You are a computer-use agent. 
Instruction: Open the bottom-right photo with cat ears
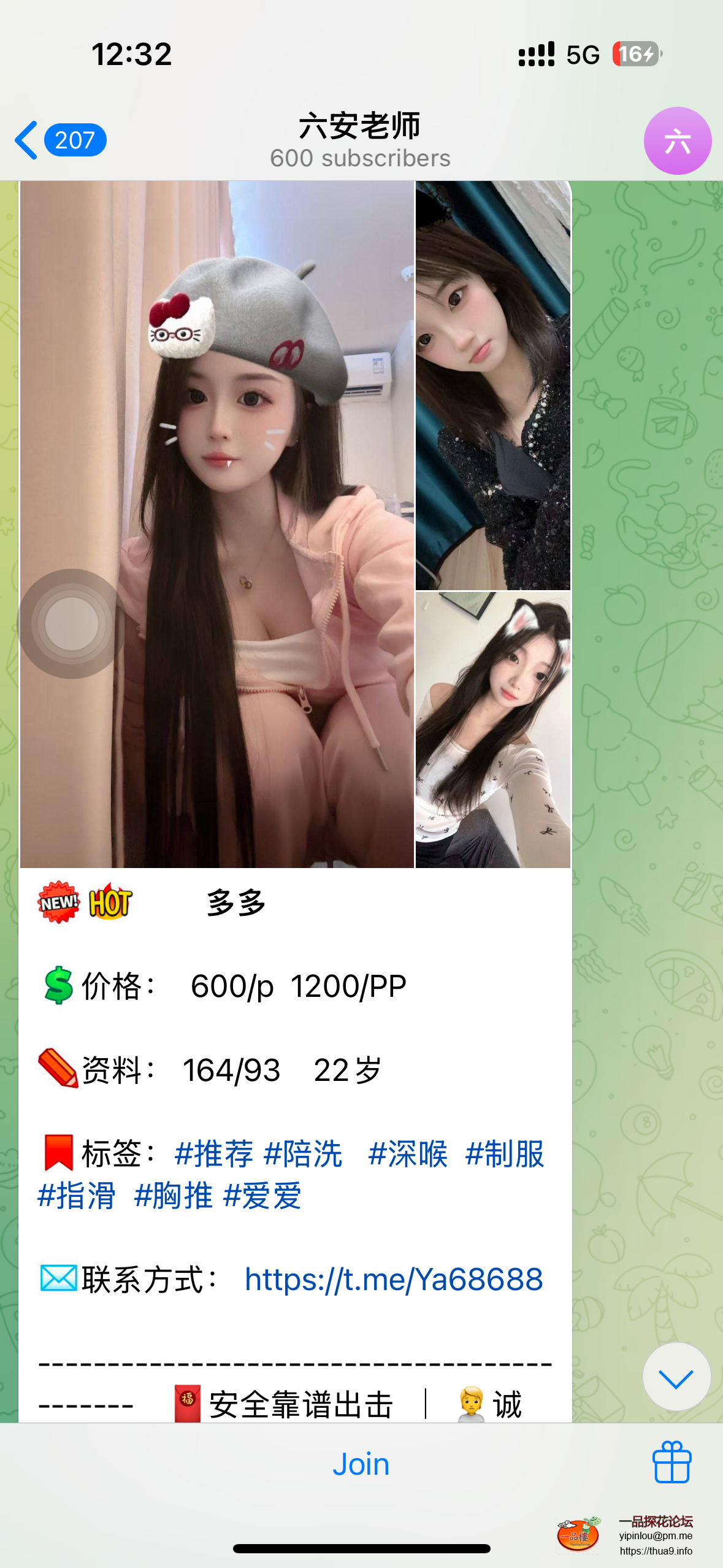pyautogui.click(x=493, y=730)
